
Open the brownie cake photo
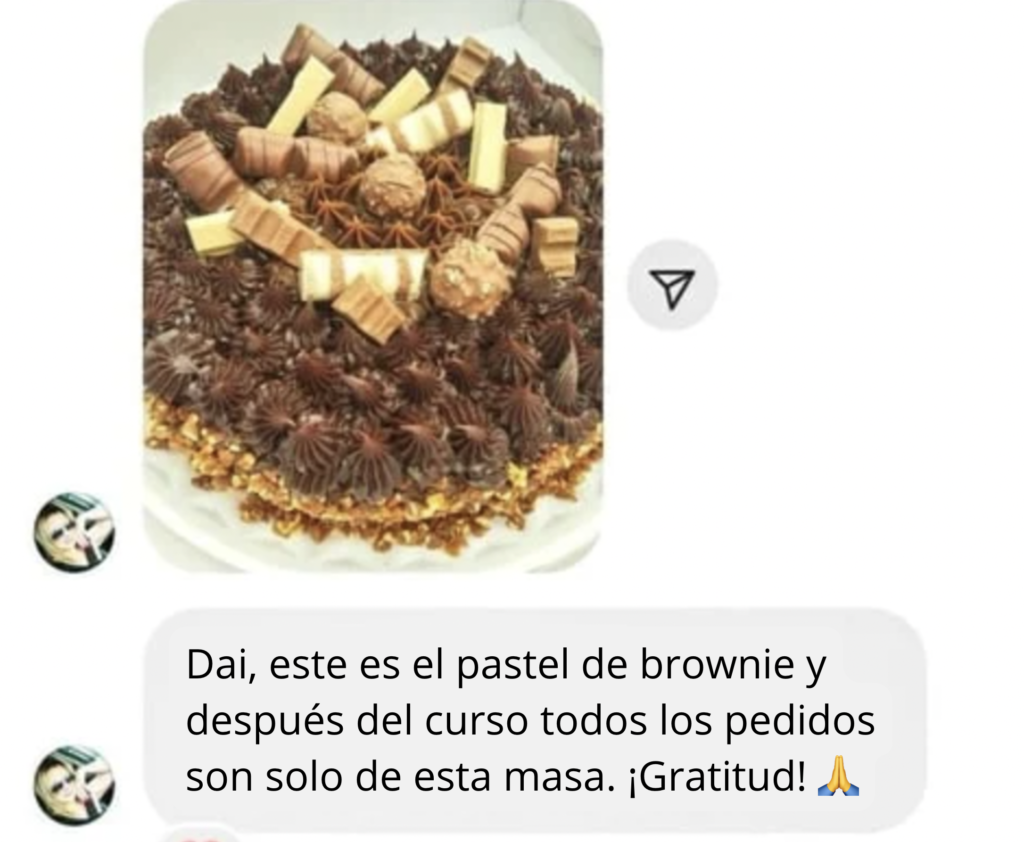(372, 285)
